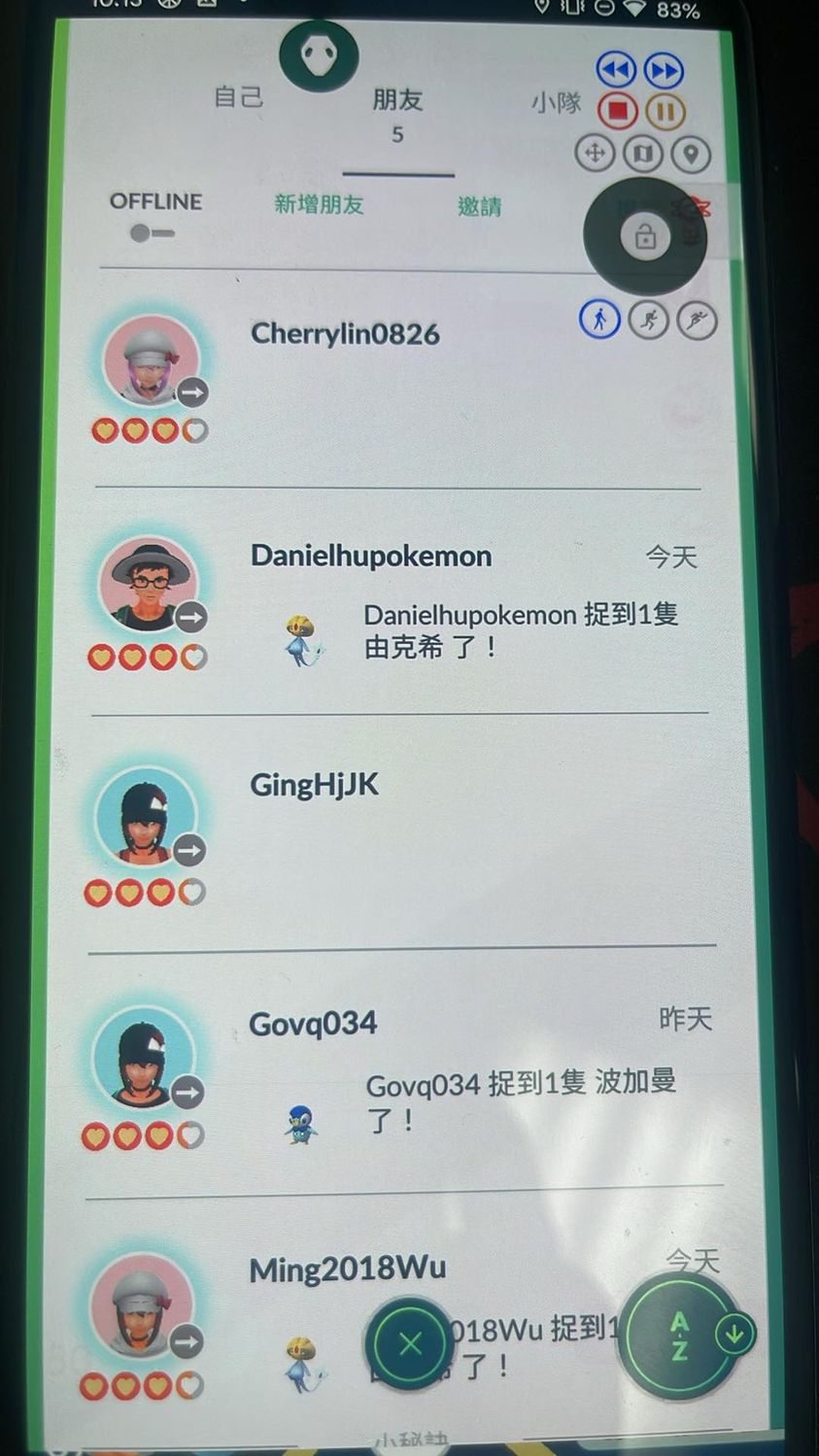Viewport: 819px width, 1456px height.
Task: Open Danielhupokemon's friend profile
Action: pyautogui.click(x=371, y=557)
